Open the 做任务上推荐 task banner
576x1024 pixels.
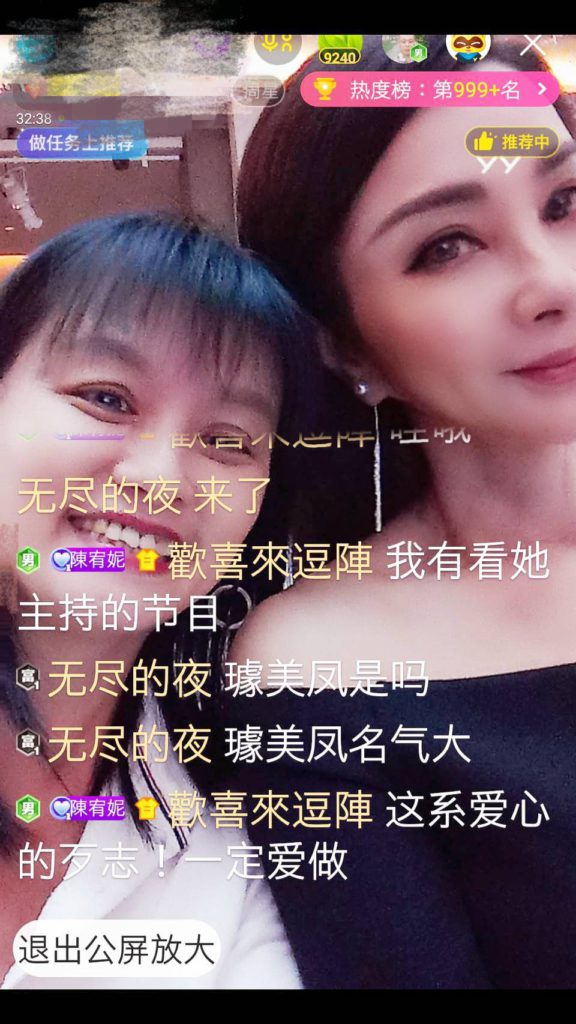pos(82,144)
